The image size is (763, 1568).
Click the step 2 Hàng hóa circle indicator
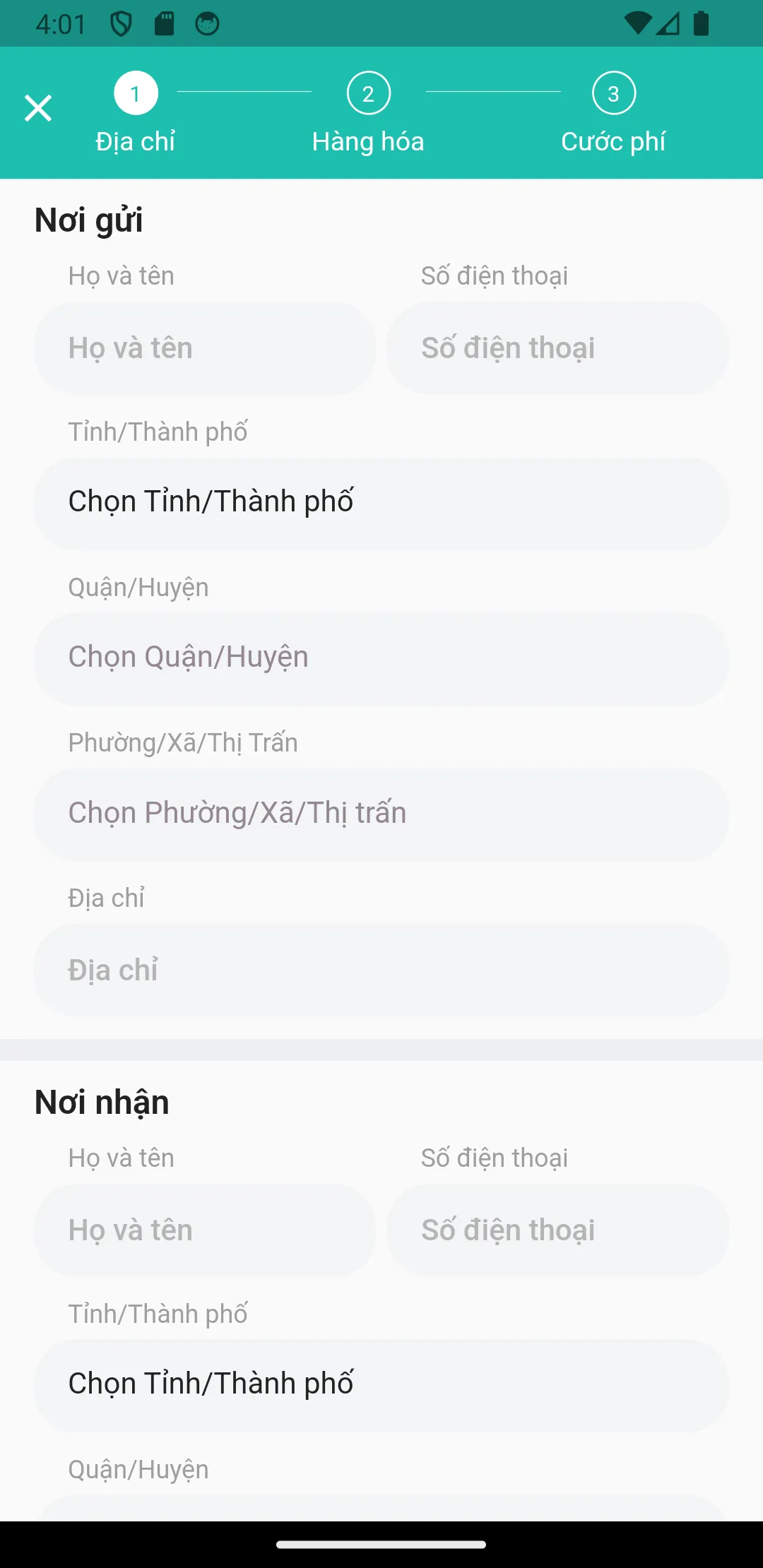pyautogui.click(x=368, y=92)
